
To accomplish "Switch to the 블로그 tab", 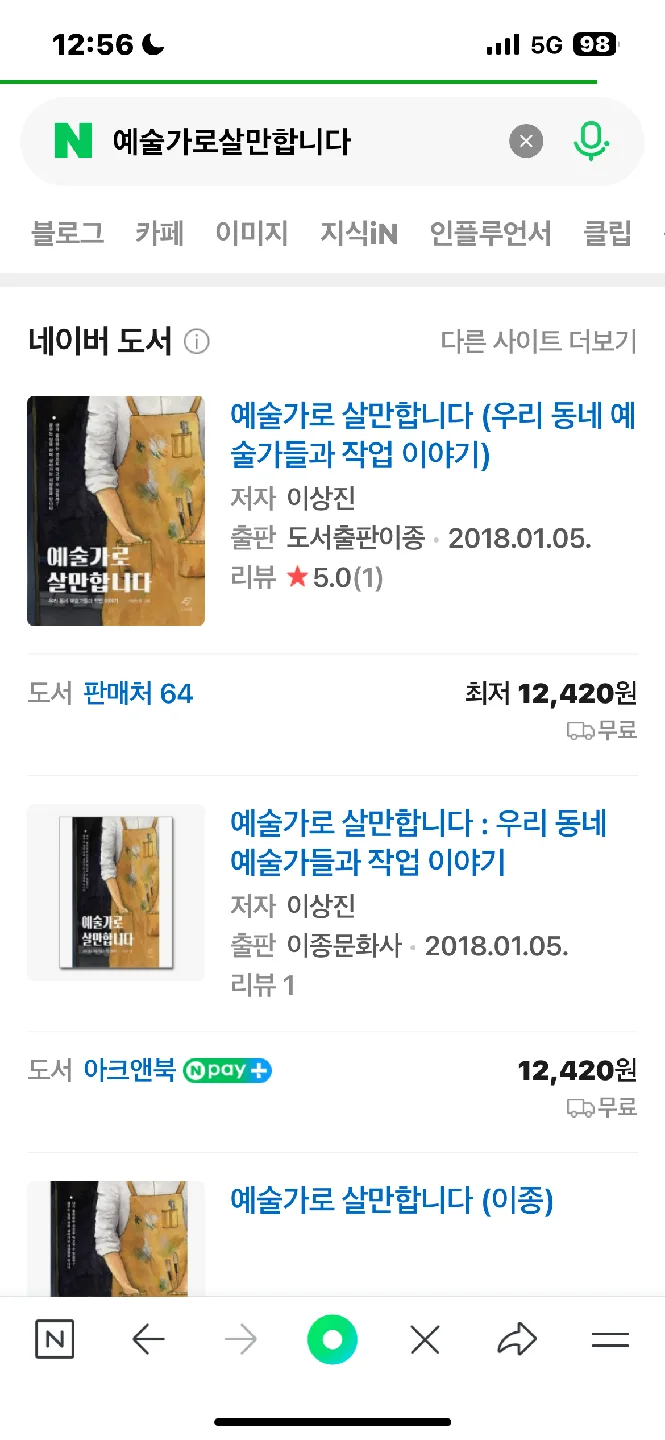I will click(67, 234).
